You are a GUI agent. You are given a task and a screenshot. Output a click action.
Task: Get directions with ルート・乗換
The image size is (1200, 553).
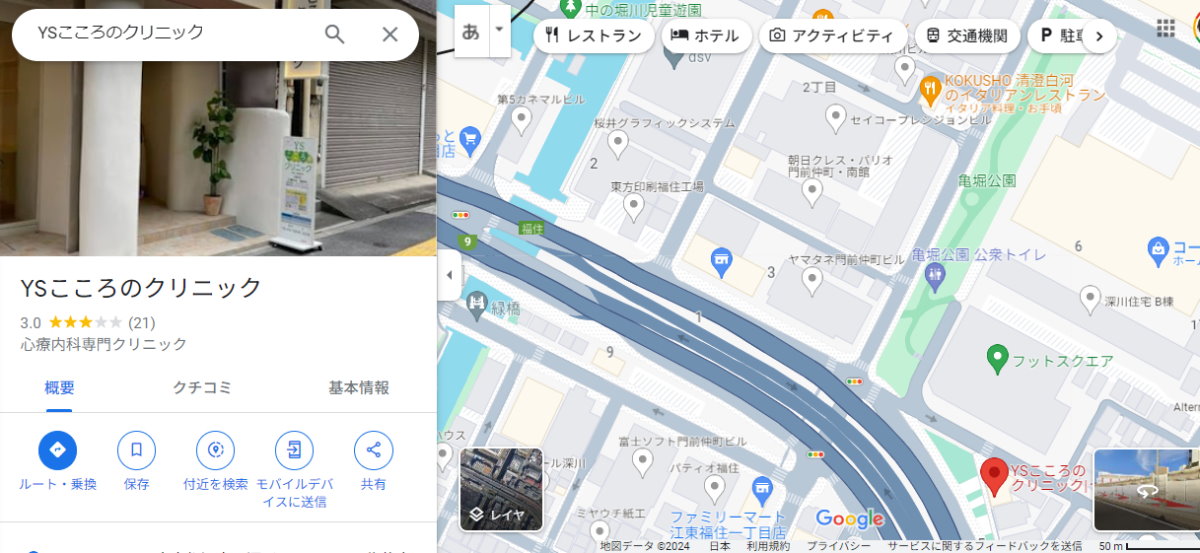click(58, 451)
